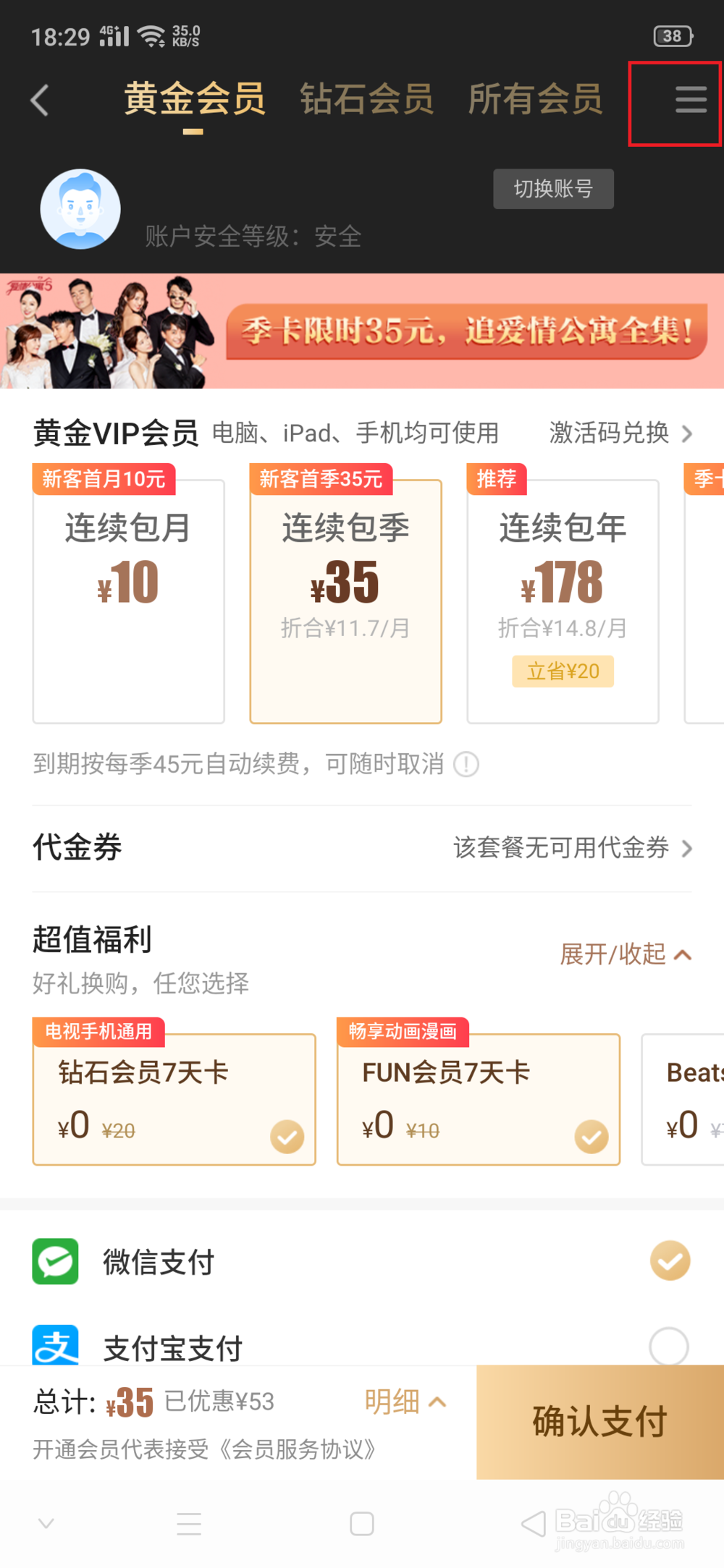Tap the 切换账号 button

pyautogui.click(x=553, y=189)
